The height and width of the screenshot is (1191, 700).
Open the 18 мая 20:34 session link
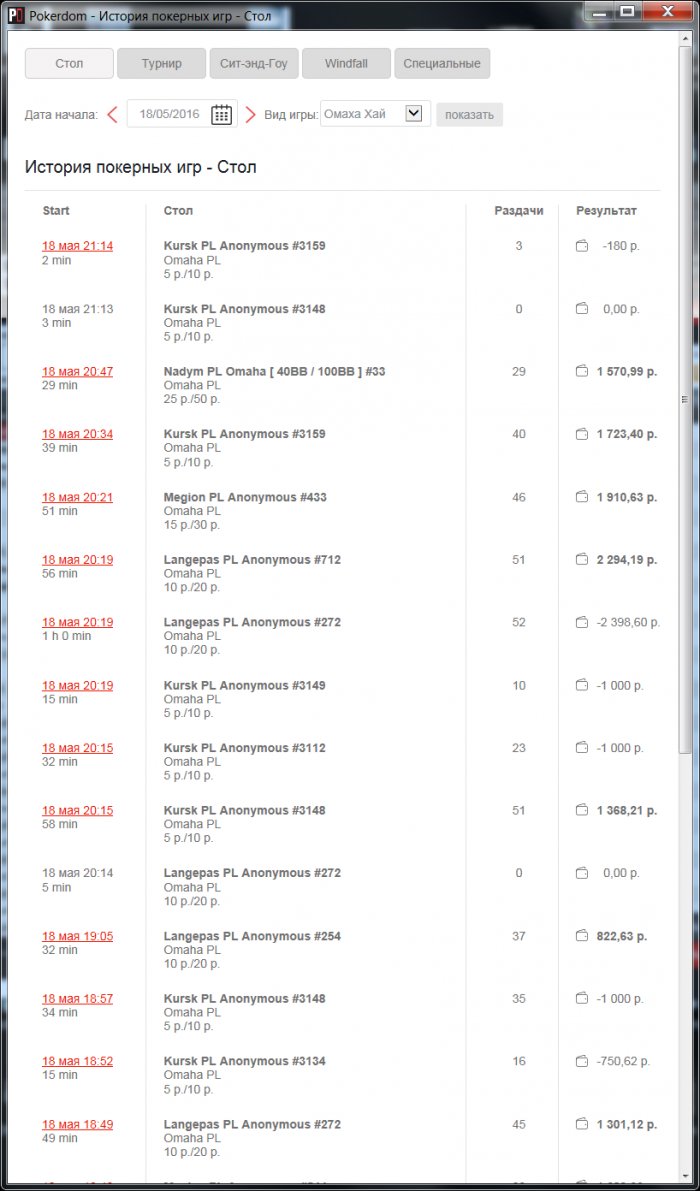77,434
